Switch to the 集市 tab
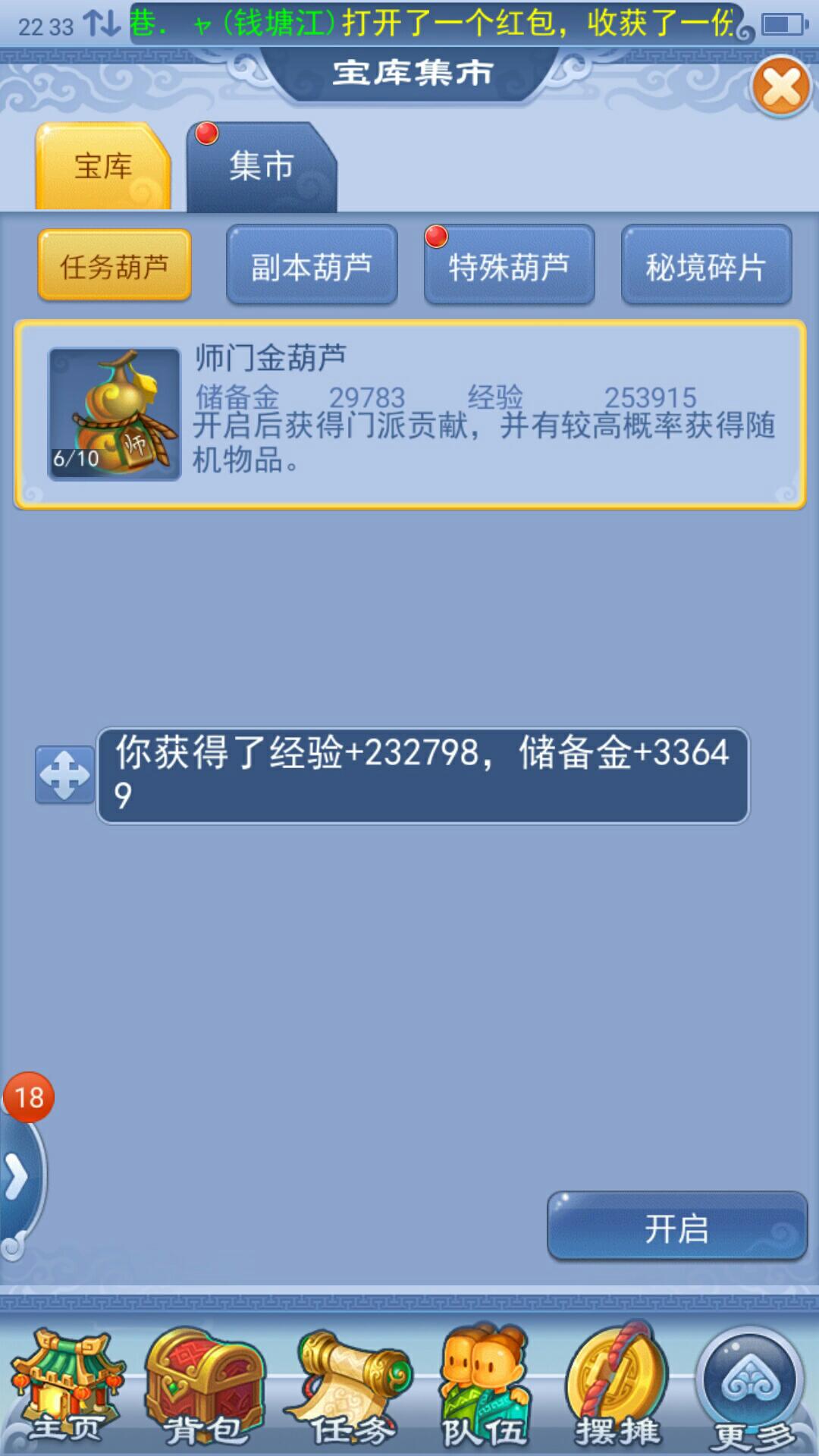Viewport: 819px width, 1456px height. click(261, 167)
